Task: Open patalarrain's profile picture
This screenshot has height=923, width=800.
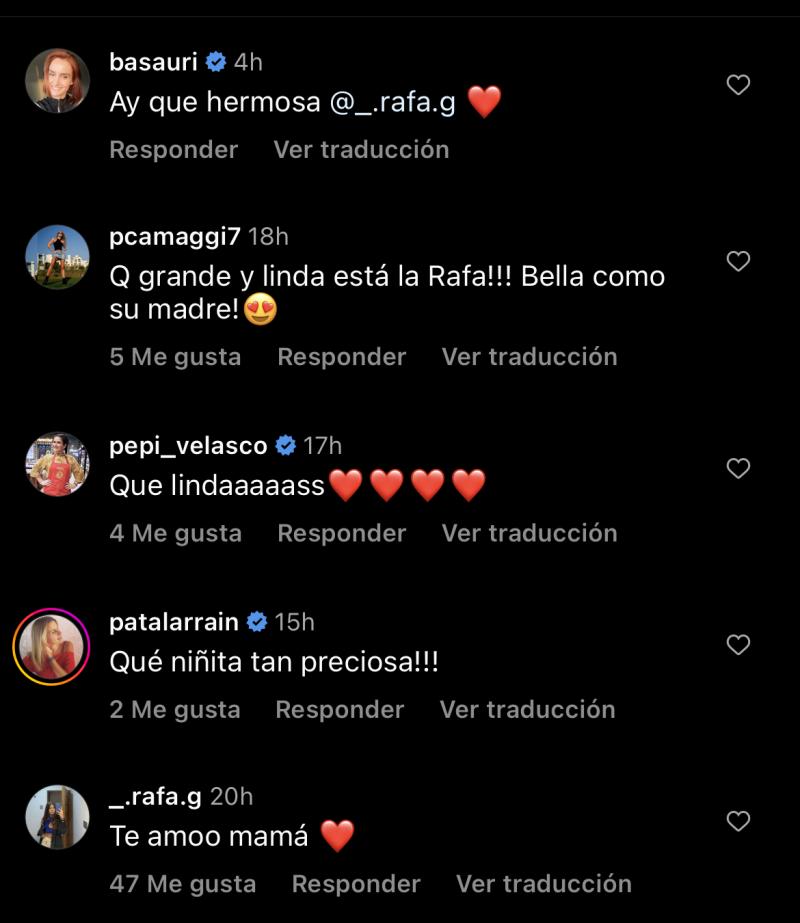Action: 55,640
